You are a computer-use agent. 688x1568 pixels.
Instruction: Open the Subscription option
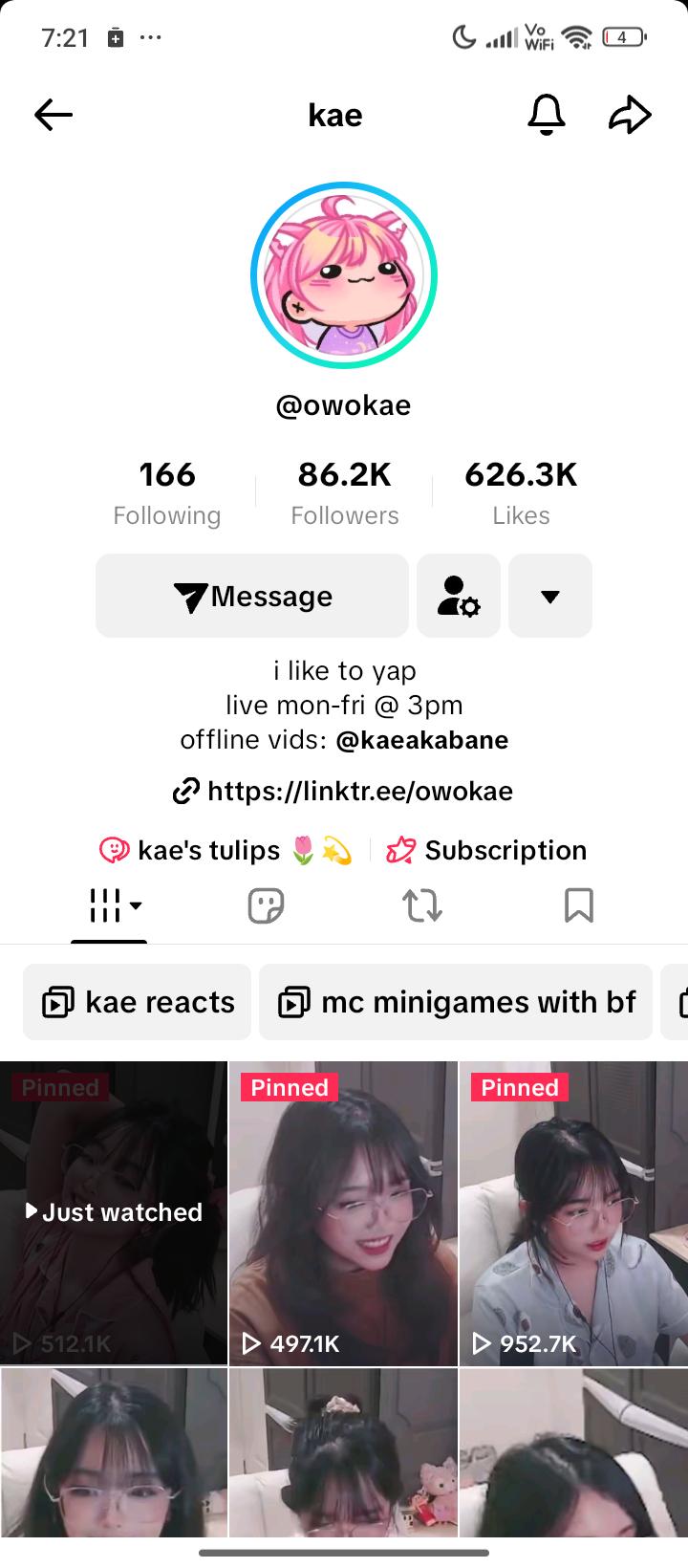click(x=486, y=850)
